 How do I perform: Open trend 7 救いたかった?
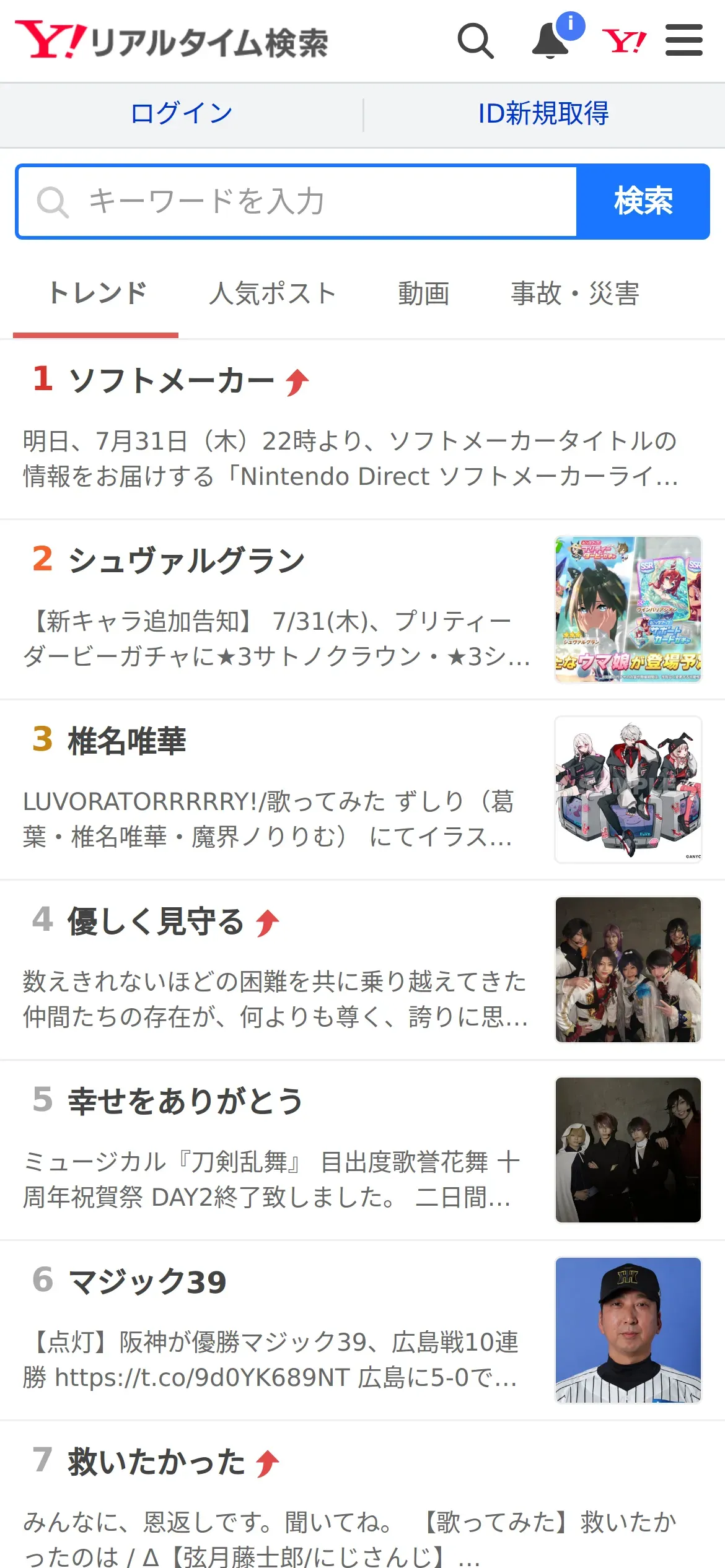point(362,1495)
